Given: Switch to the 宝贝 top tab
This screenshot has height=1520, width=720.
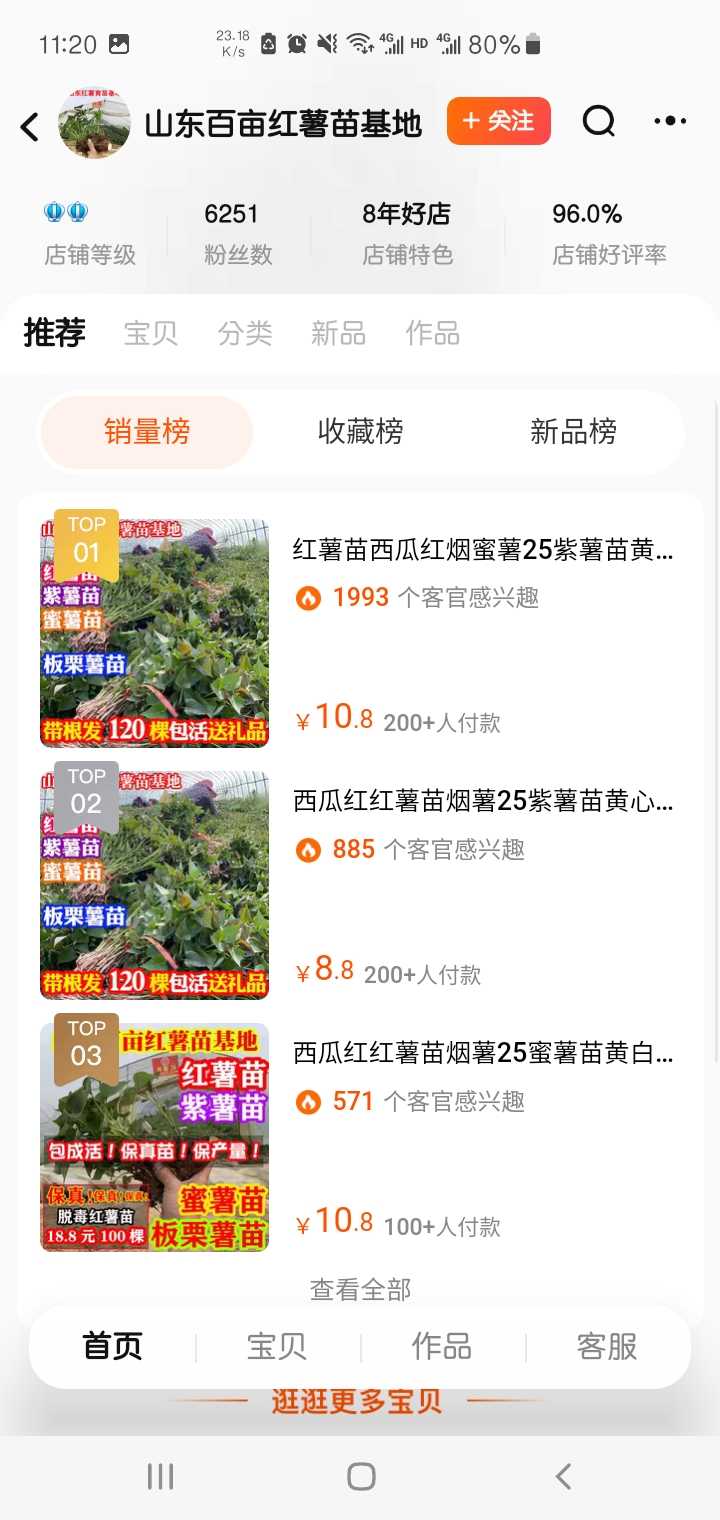Looking at the screenshot, I should pyautogui.click(x=151, y=333).
